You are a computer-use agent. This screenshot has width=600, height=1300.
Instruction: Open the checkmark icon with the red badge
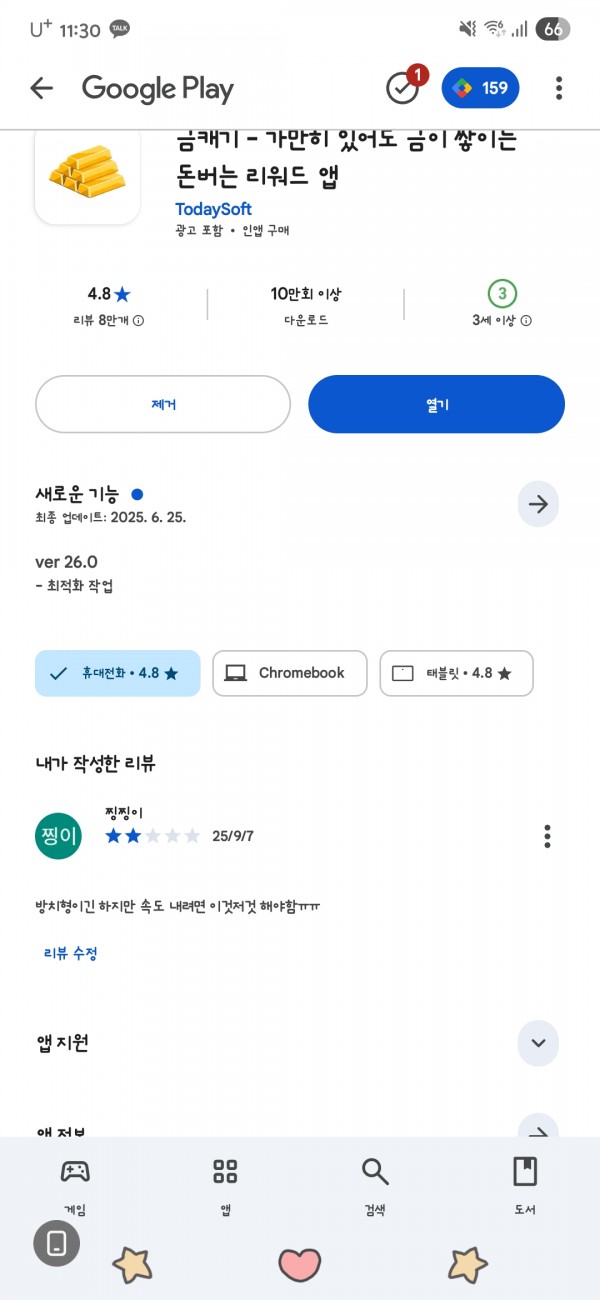tap(403, 88)
